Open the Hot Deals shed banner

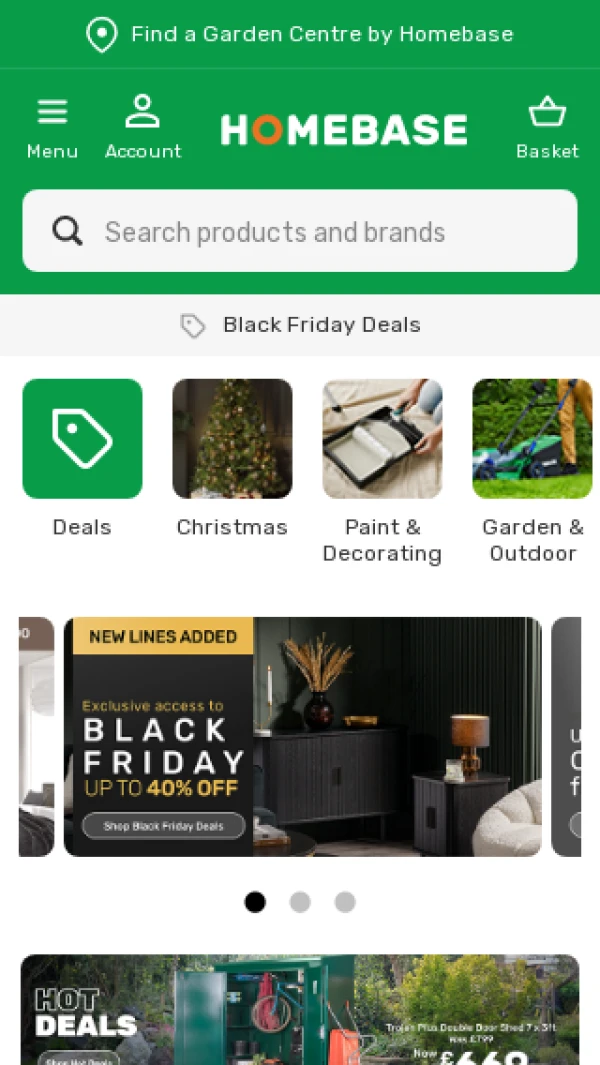click(300, 1010)
